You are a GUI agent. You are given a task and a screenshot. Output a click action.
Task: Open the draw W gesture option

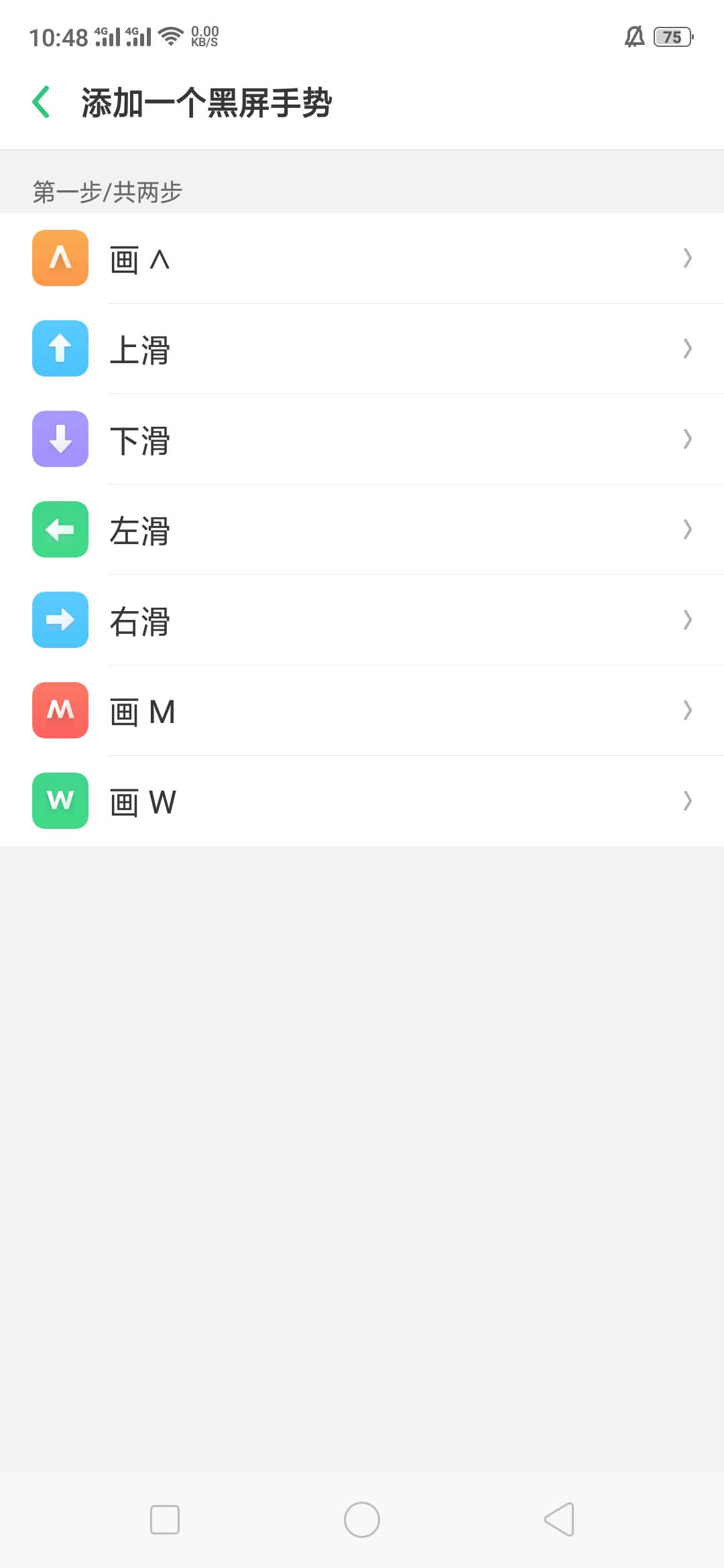pyautogui.click(x=362, y=801)
